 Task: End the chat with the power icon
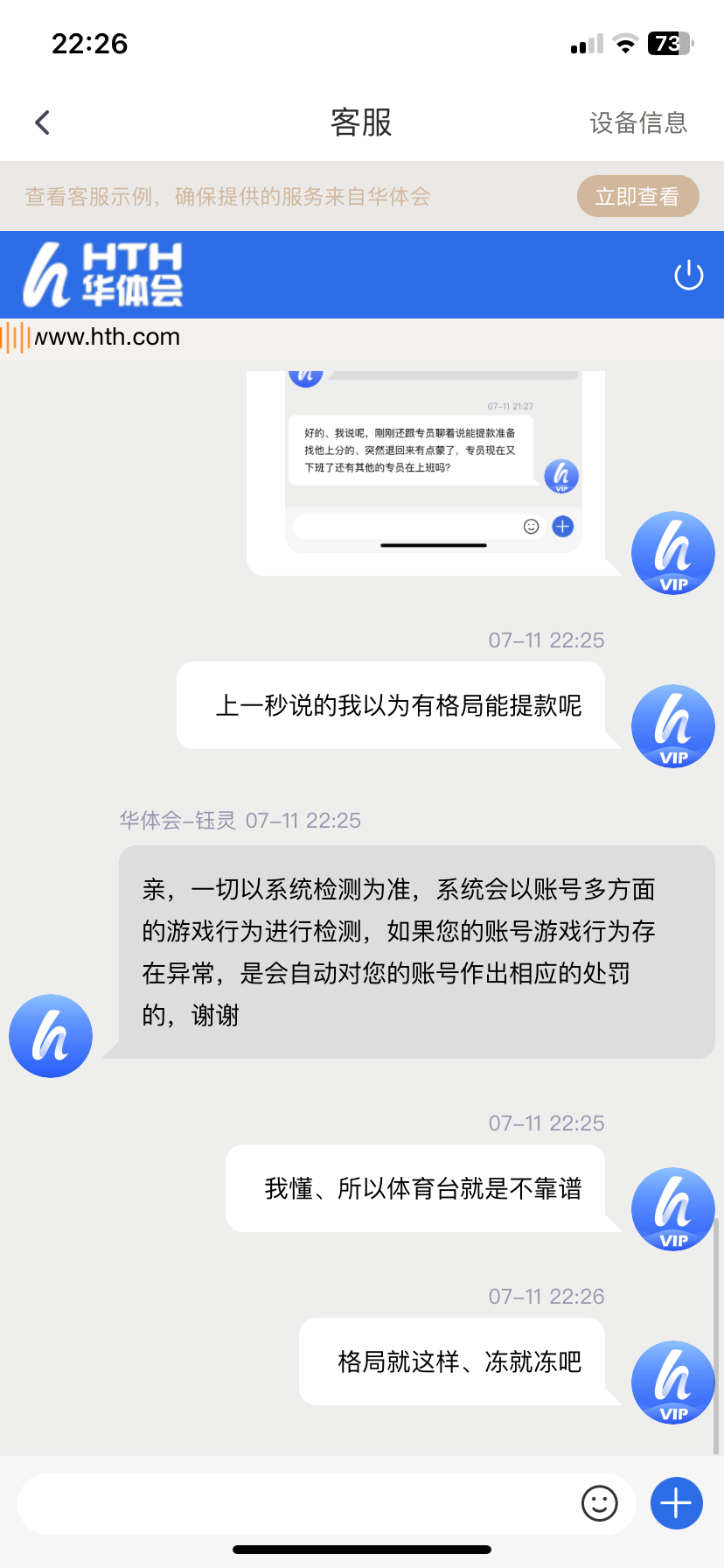click(688, 275)
